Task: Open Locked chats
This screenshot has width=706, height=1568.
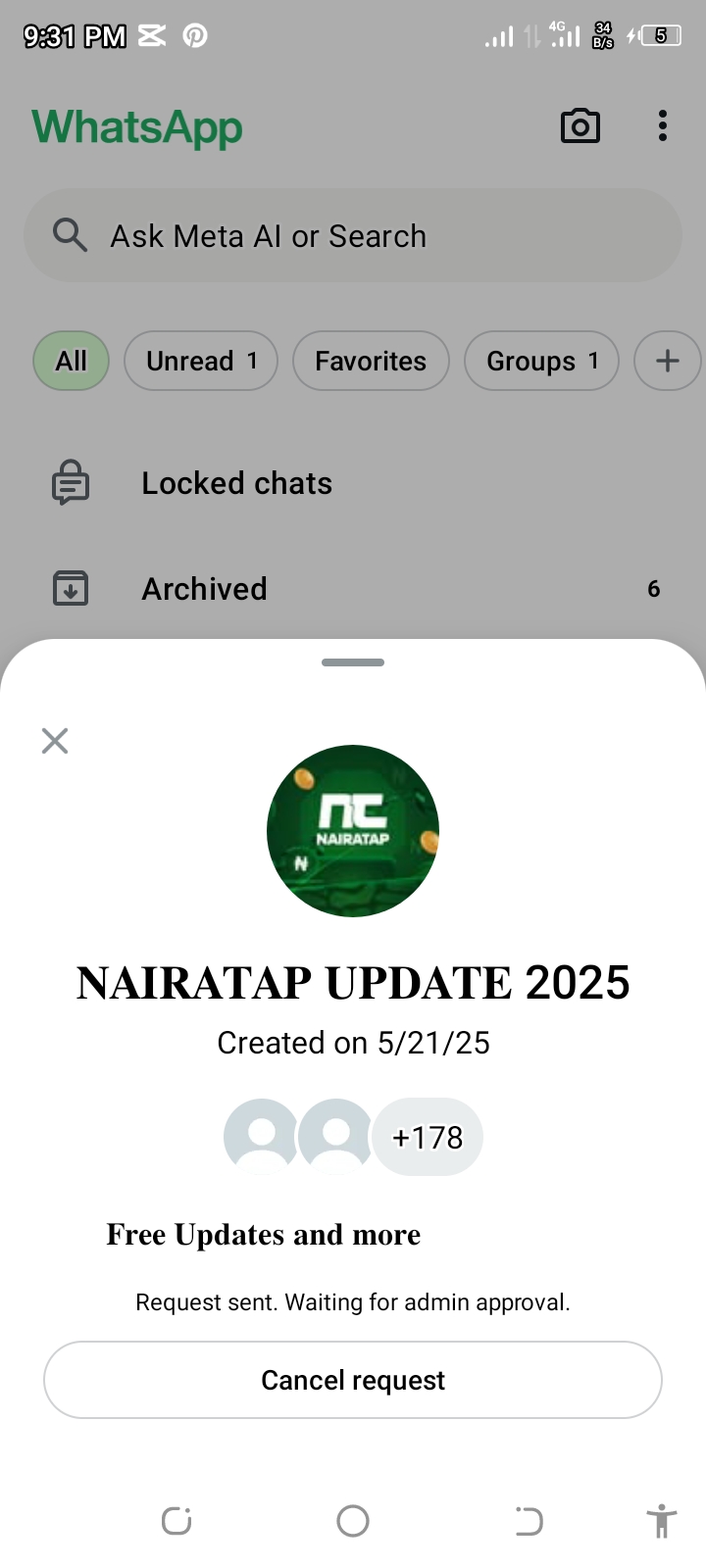Action: (x=237, y=483)
